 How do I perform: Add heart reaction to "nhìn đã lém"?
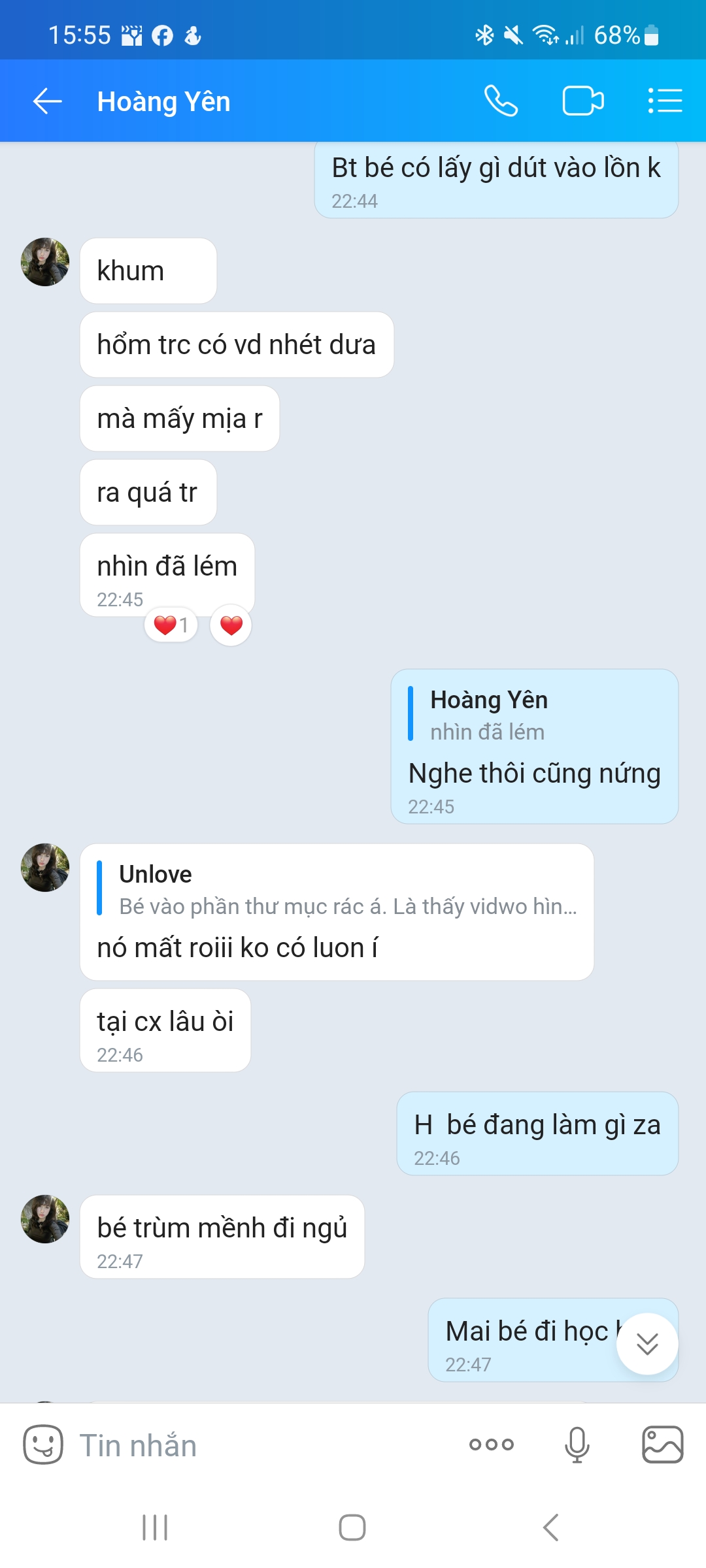231,625
